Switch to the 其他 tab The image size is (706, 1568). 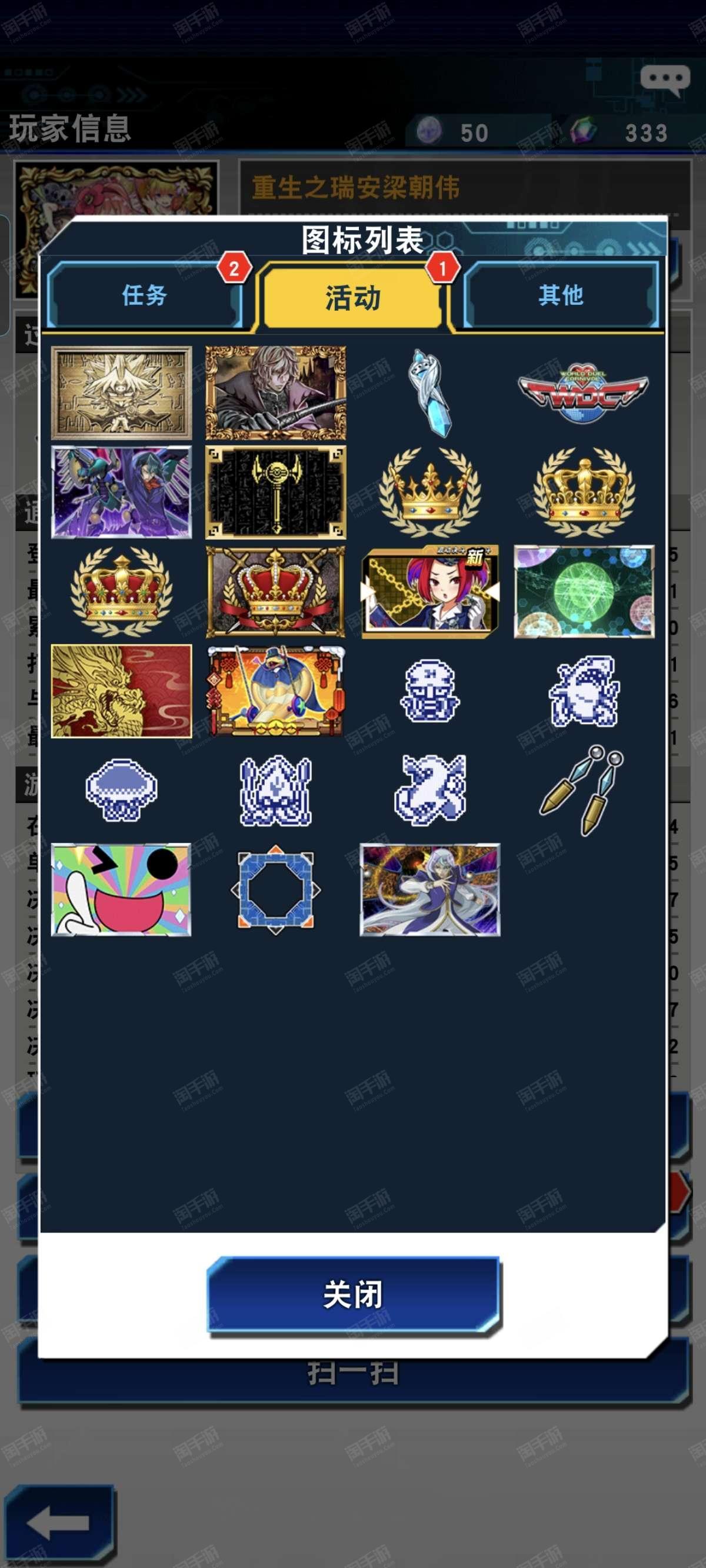coord(561,295)
